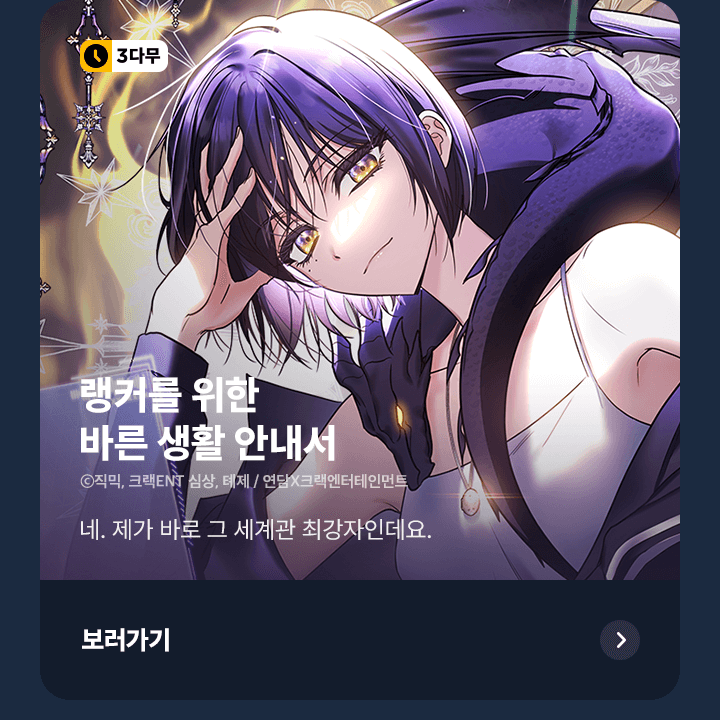Open the 랭커를 위한 바른 생활 안내서 webtoon card
The image size is (720, 720).
click(360, 300)
